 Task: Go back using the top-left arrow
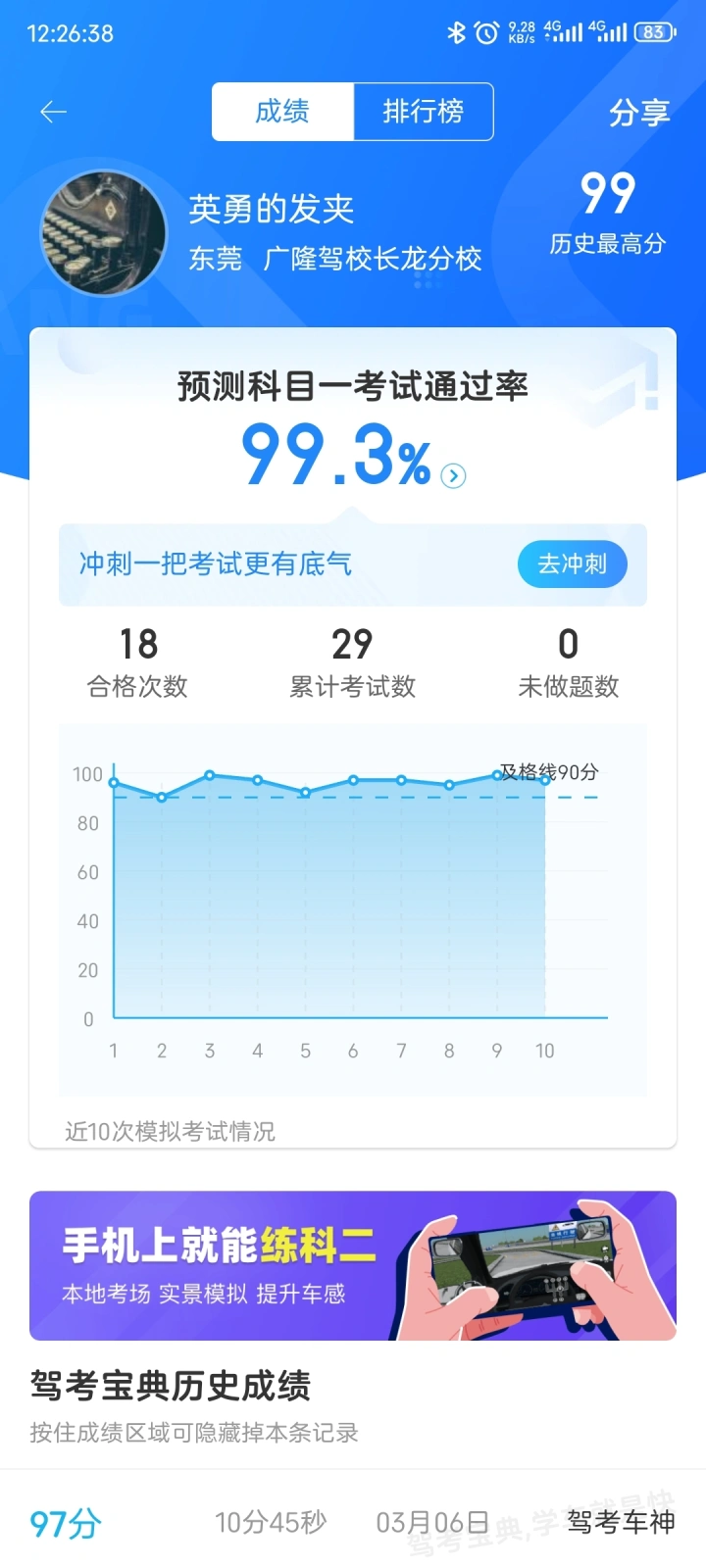(x=53, y=112)
